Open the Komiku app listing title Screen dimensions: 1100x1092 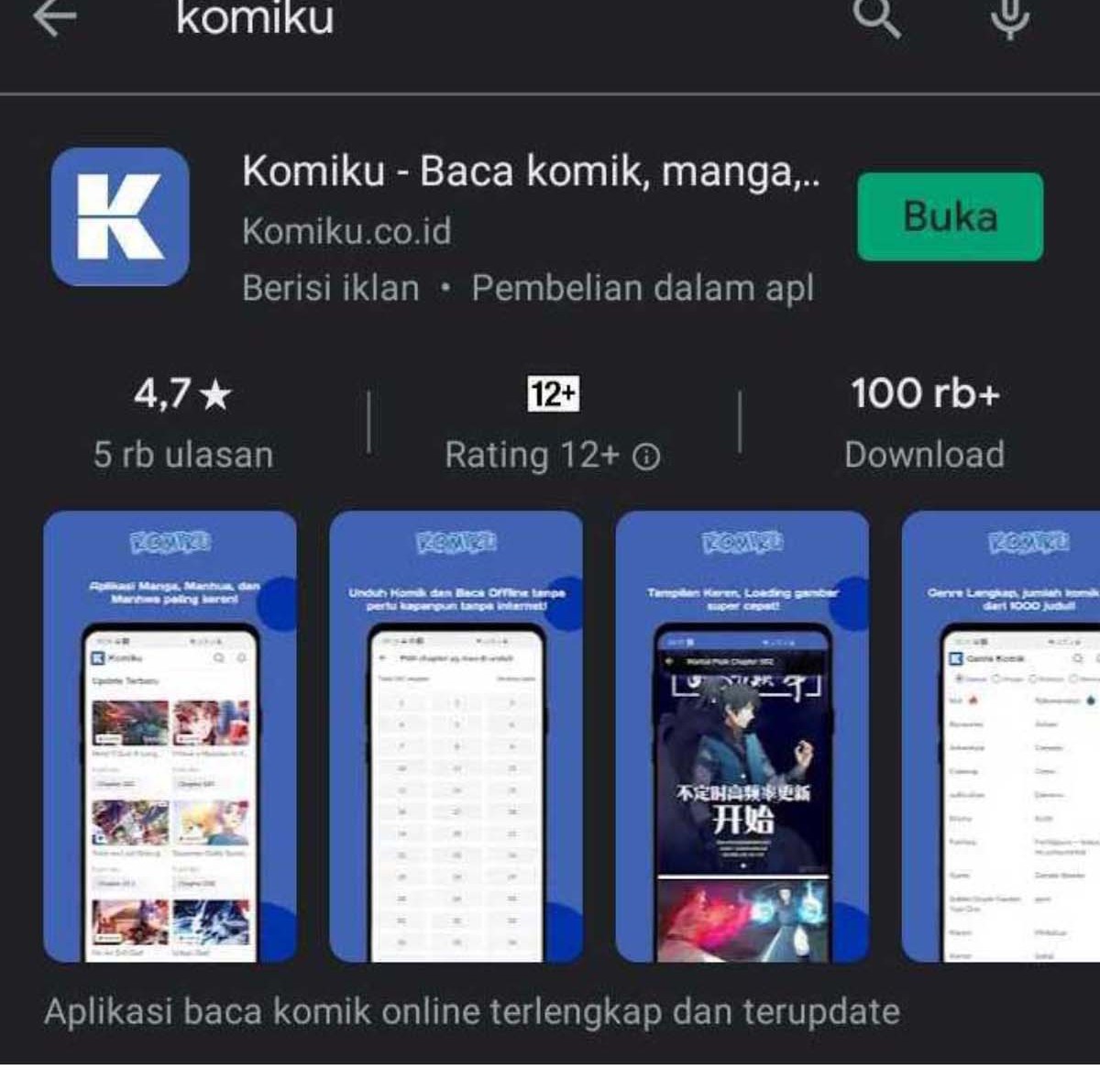[530, 171]
